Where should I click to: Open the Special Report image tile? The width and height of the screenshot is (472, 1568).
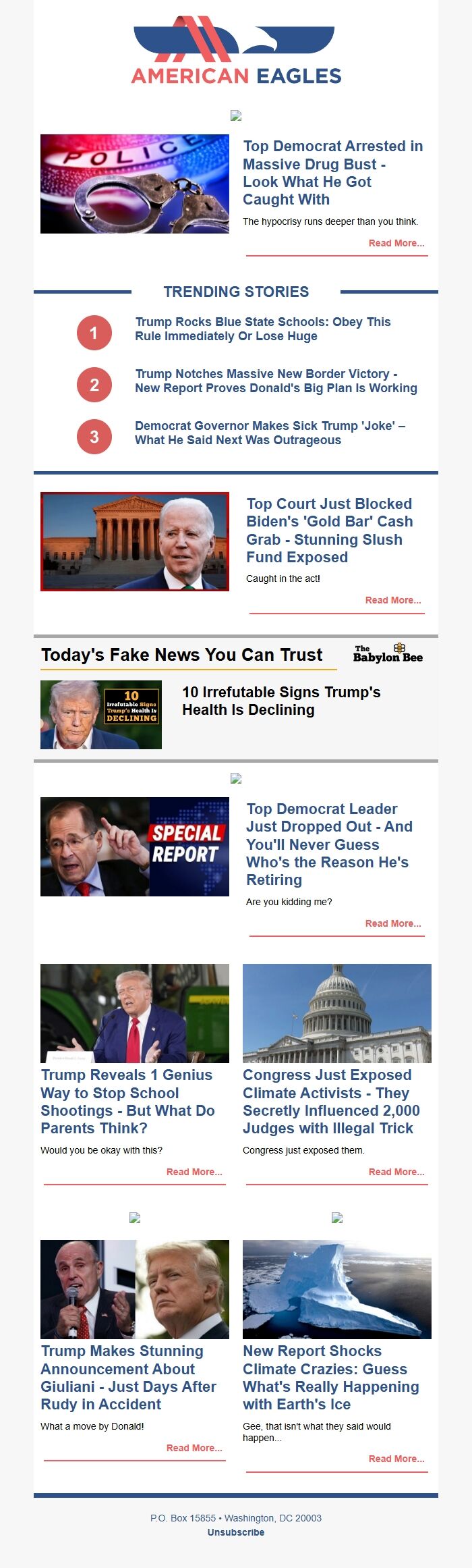coord(135,846)
